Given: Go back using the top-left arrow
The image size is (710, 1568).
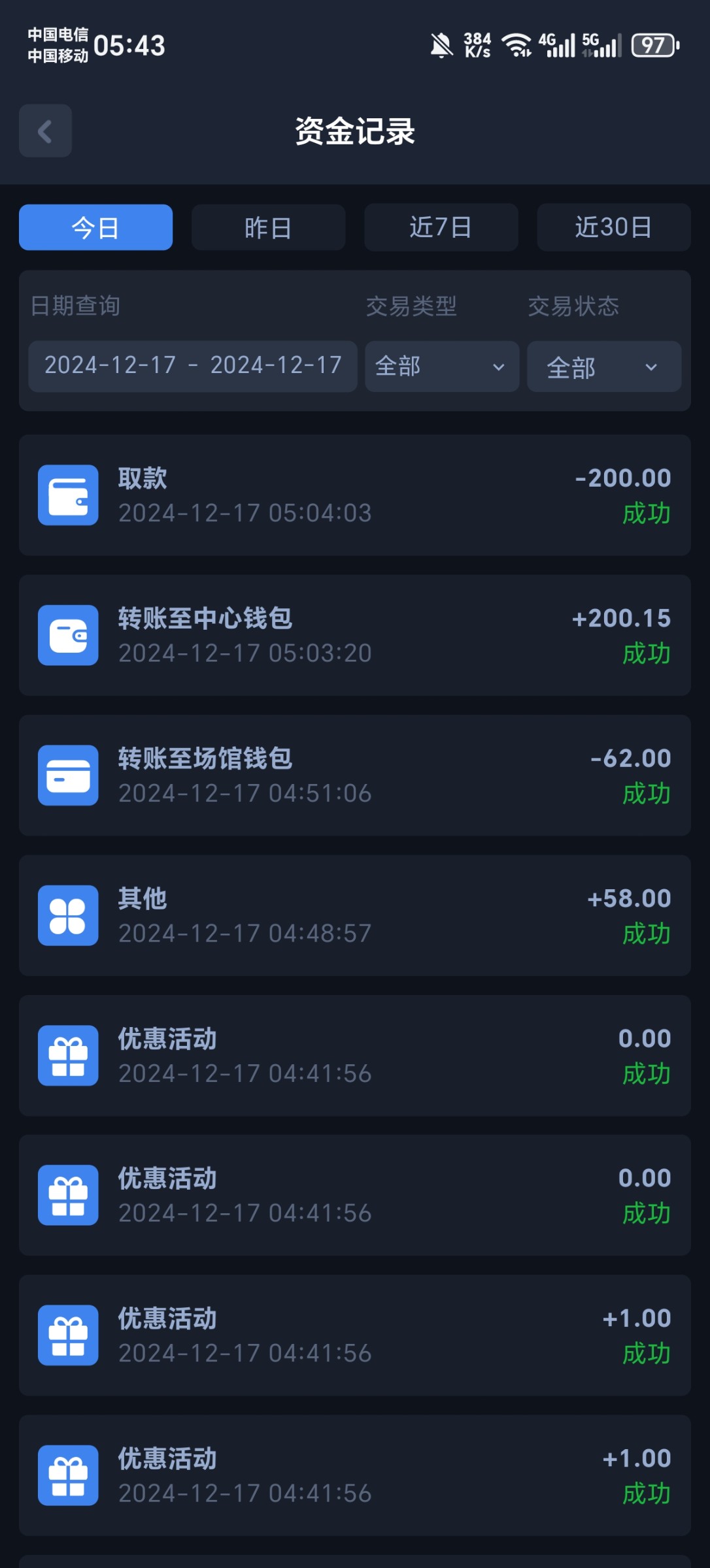Looking at the screenshot, I should pyautogui.click(x=45, y=131).
